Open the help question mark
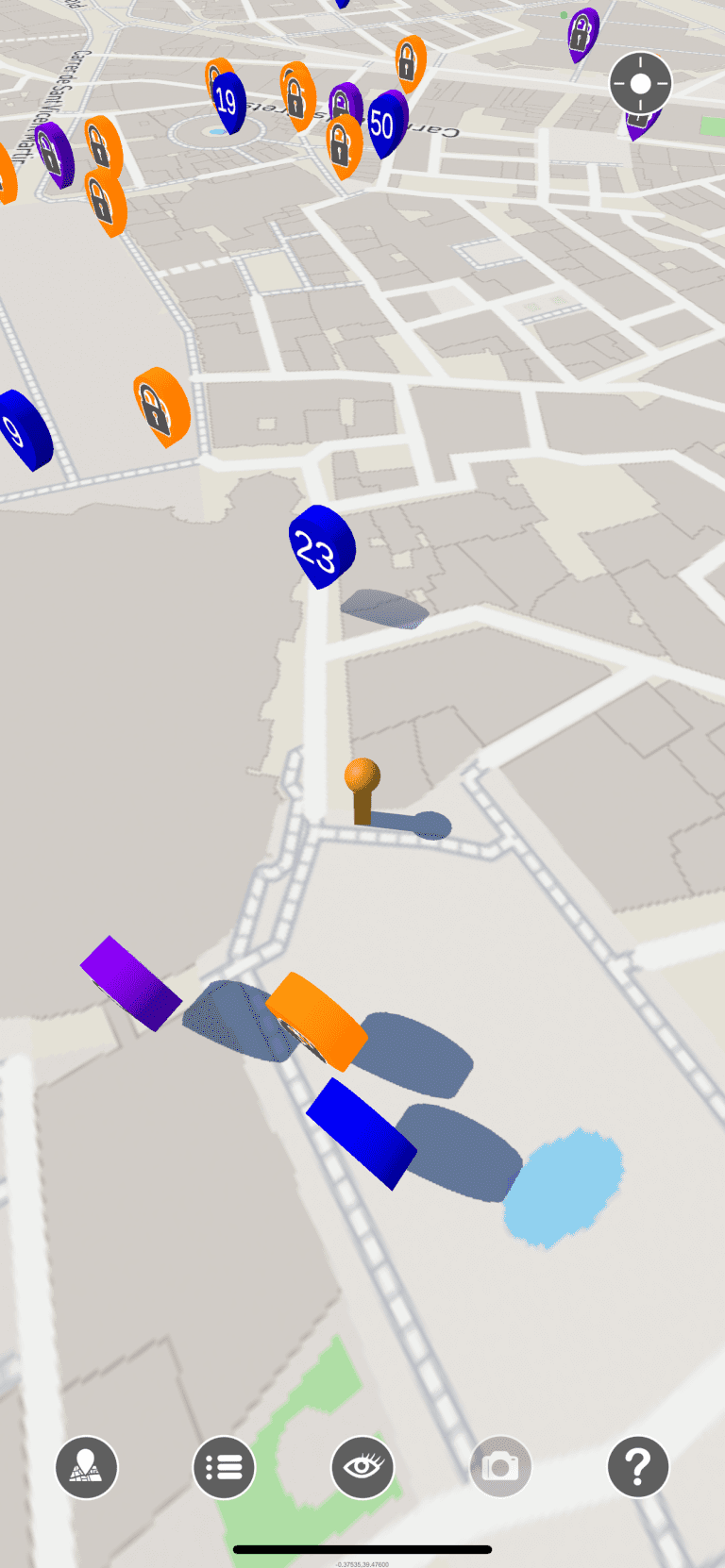Image resolution: width=725 pixels, height=1568 pixels. point(638,1467)
